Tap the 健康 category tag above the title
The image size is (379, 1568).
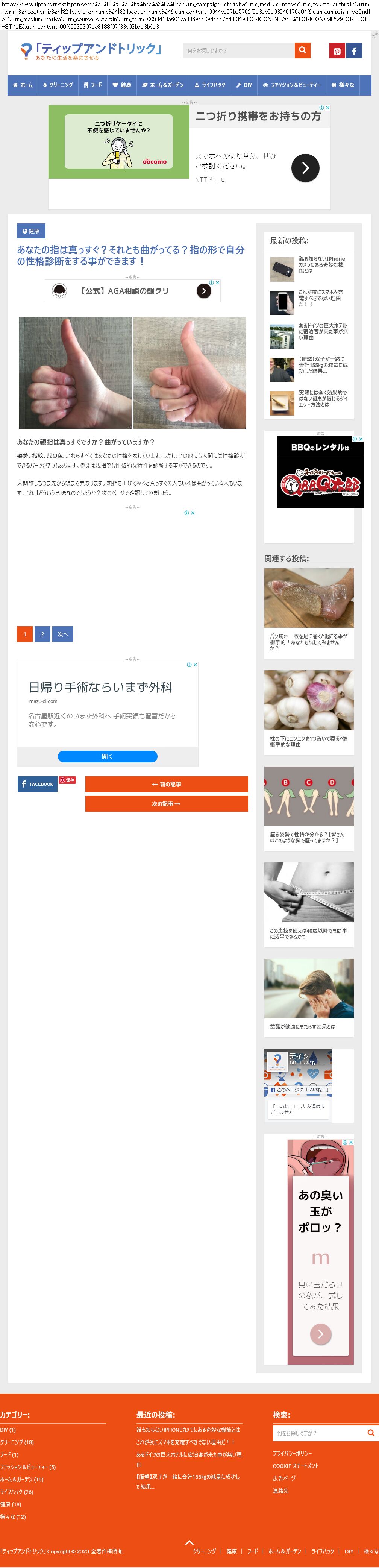coord(31,231)
